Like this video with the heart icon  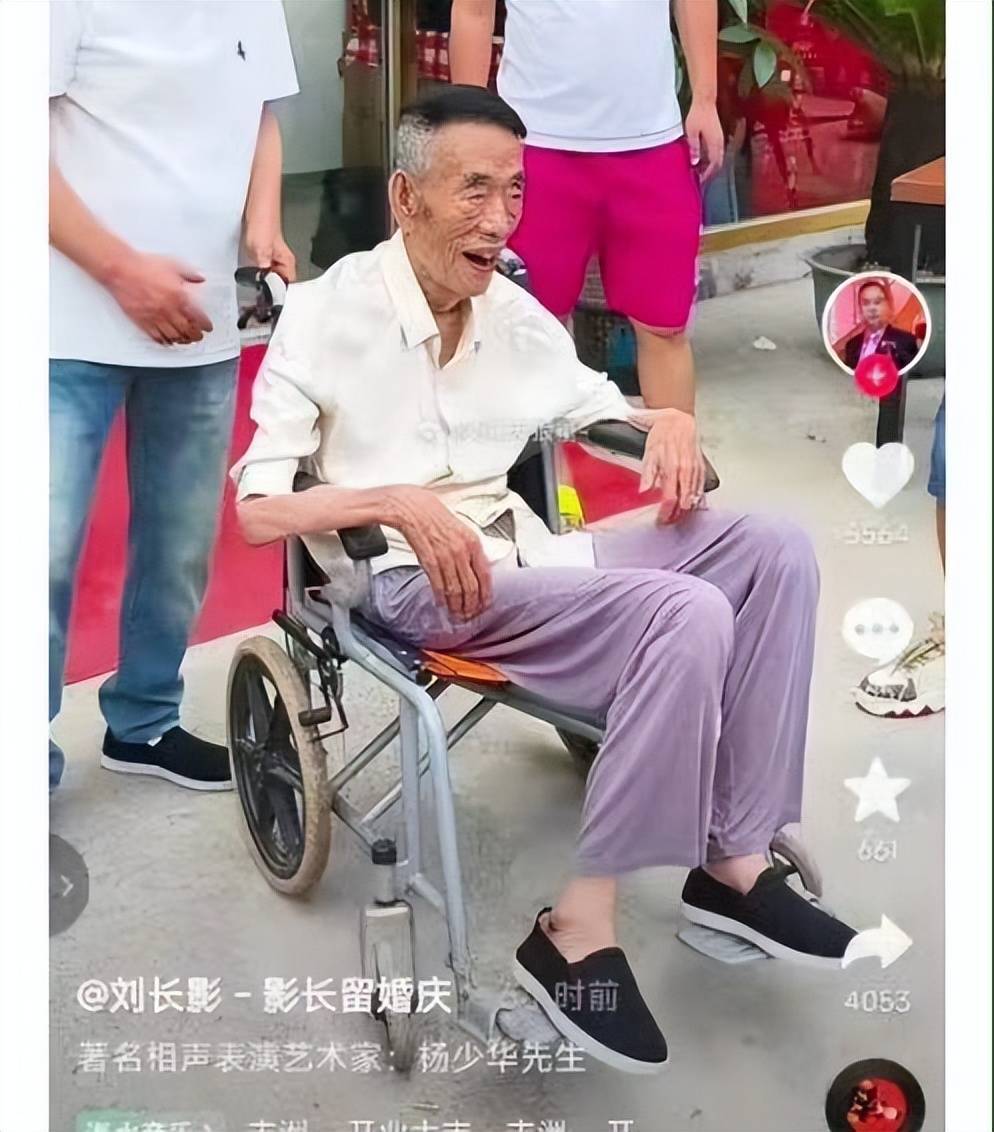coord(877,472)
